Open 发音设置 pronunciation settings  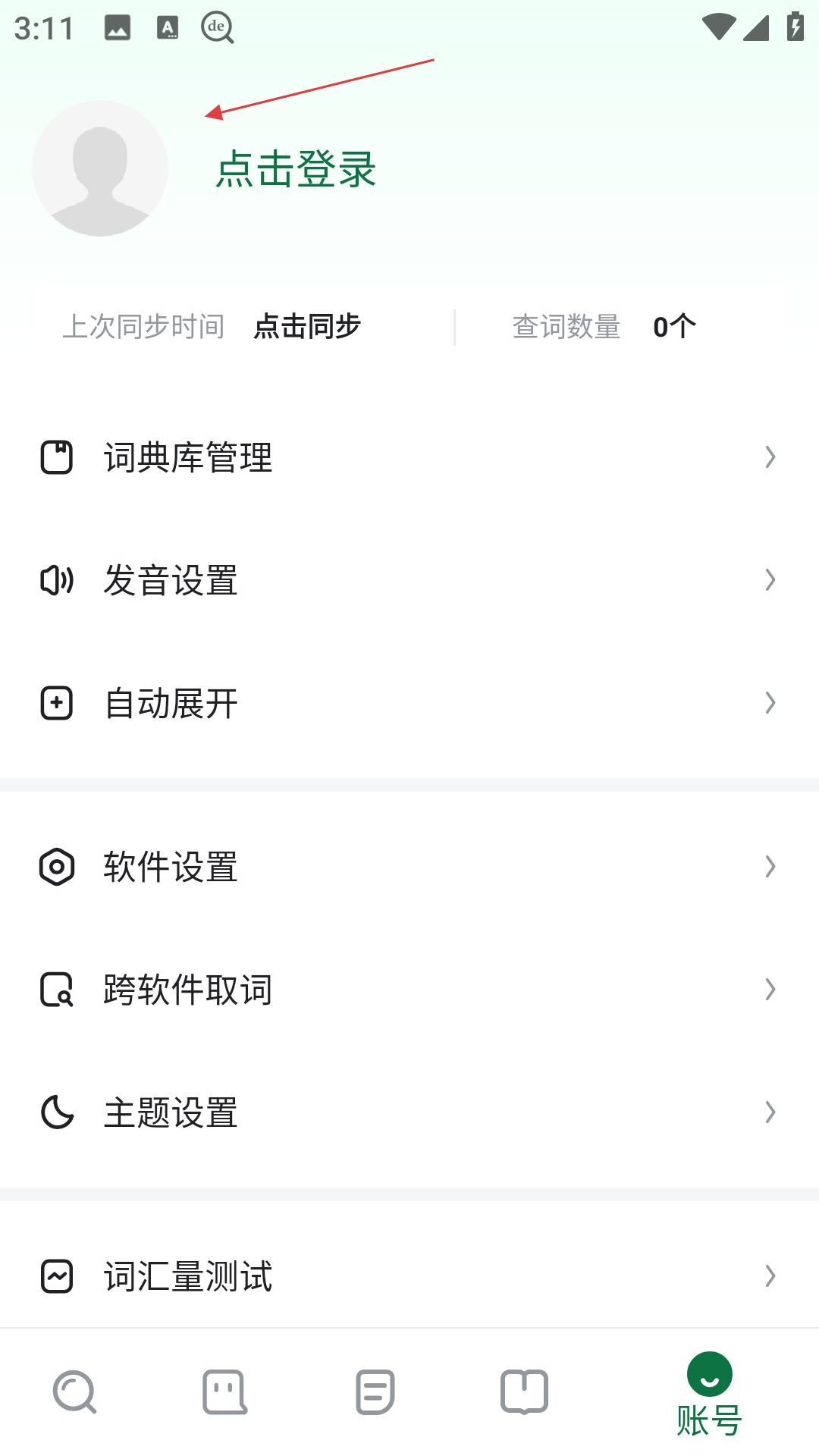(409, 580)
